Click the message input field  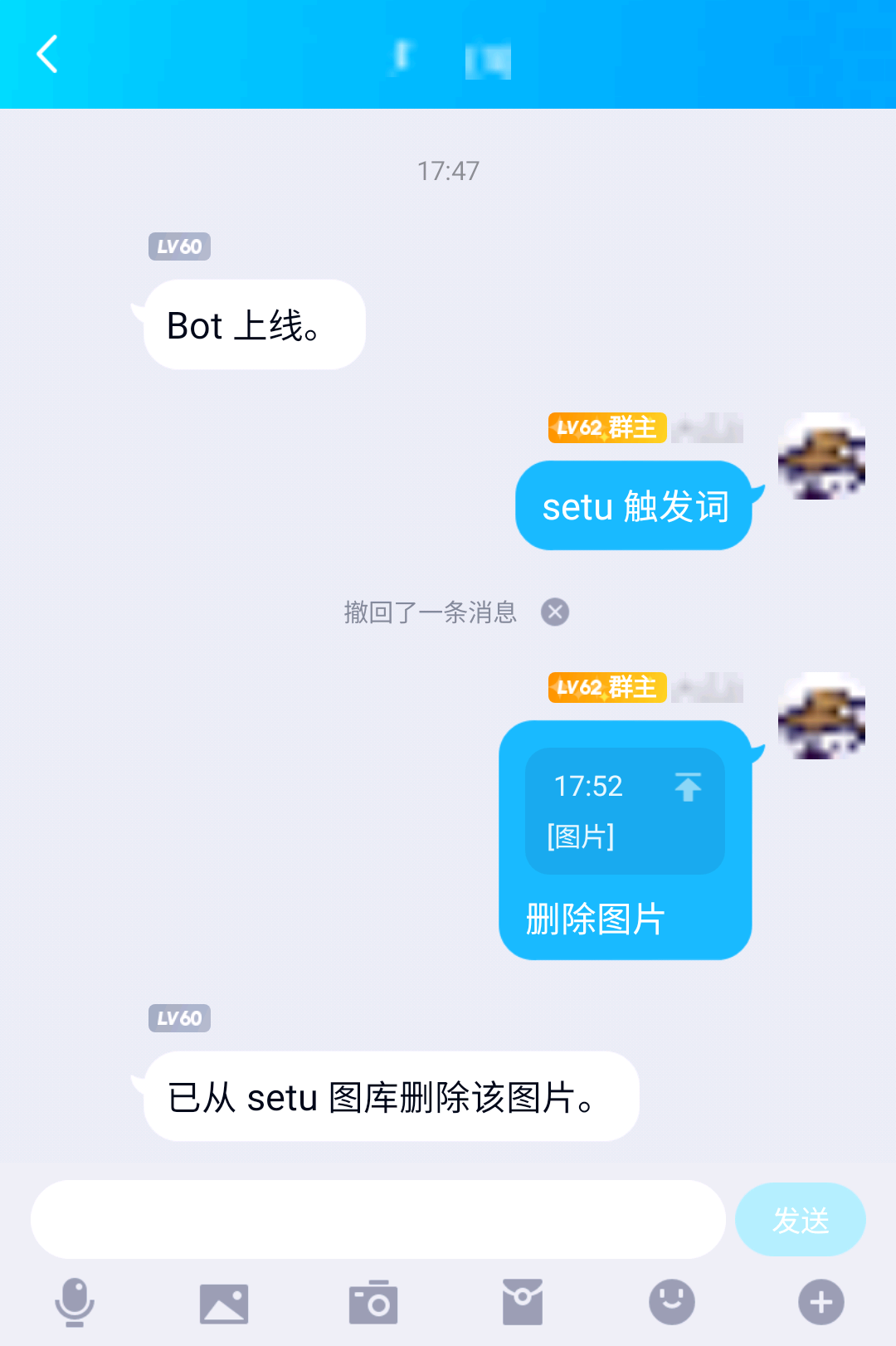tap(377, 1218)
